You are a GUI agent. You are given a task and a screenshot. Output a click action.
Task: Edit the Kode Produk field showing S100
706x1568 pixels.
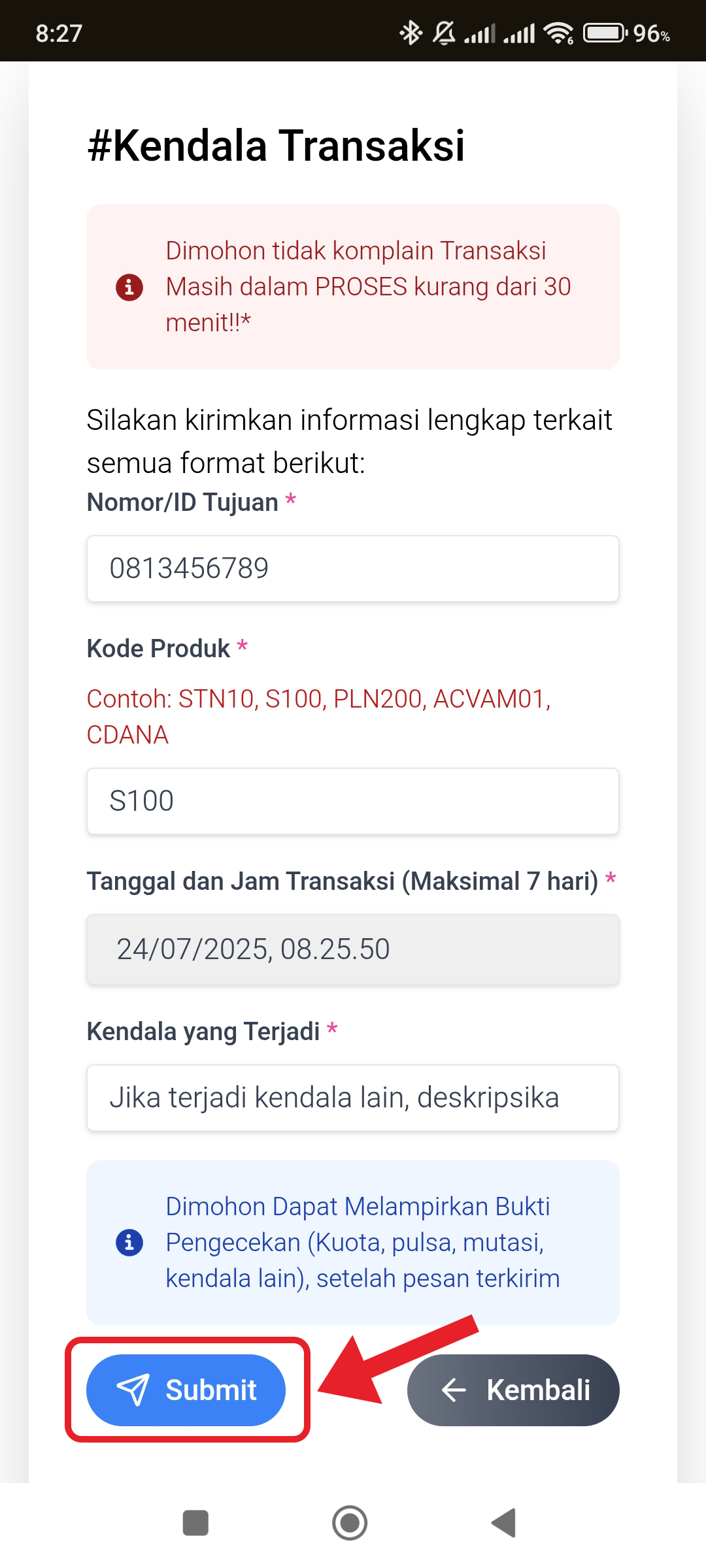353,801
